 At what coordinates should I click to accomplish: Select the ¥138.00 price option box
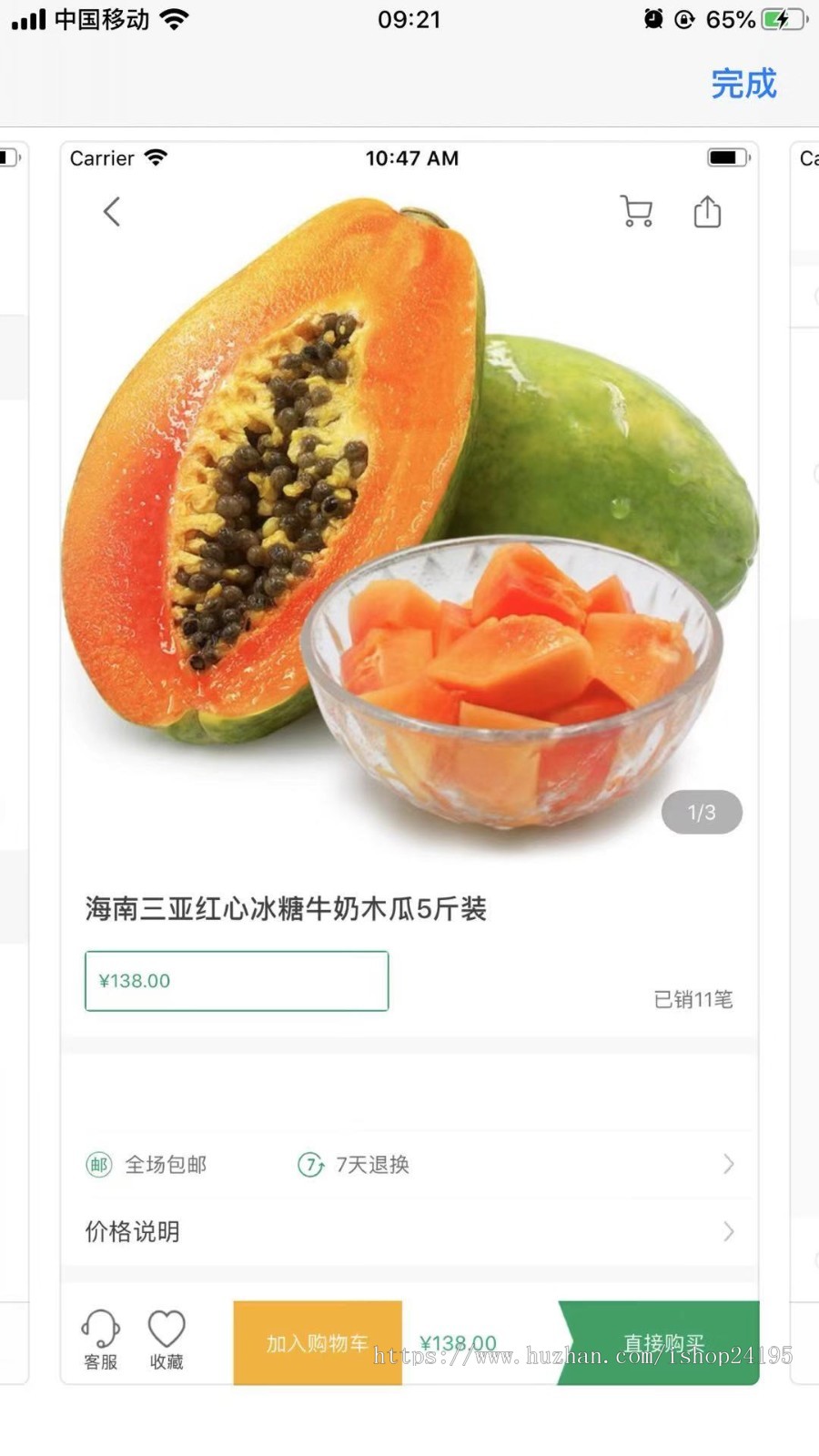(x=236, y=981)
